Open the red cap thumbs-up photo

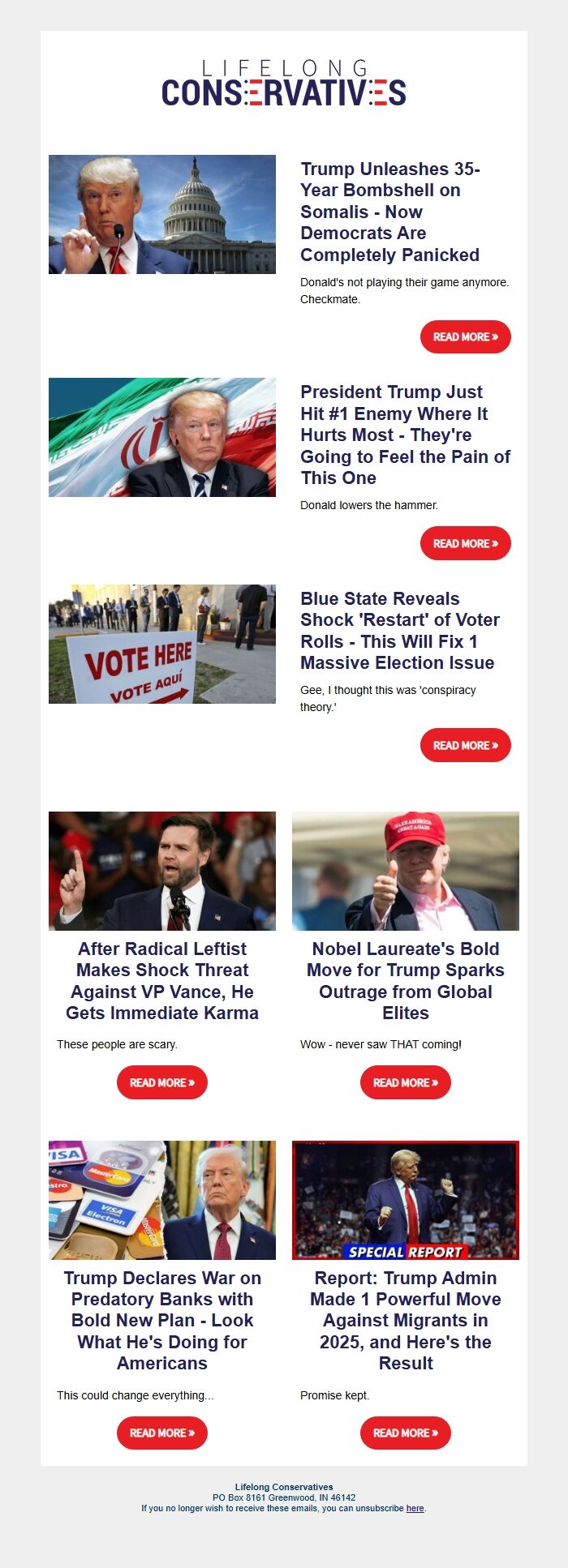point(405,871)
